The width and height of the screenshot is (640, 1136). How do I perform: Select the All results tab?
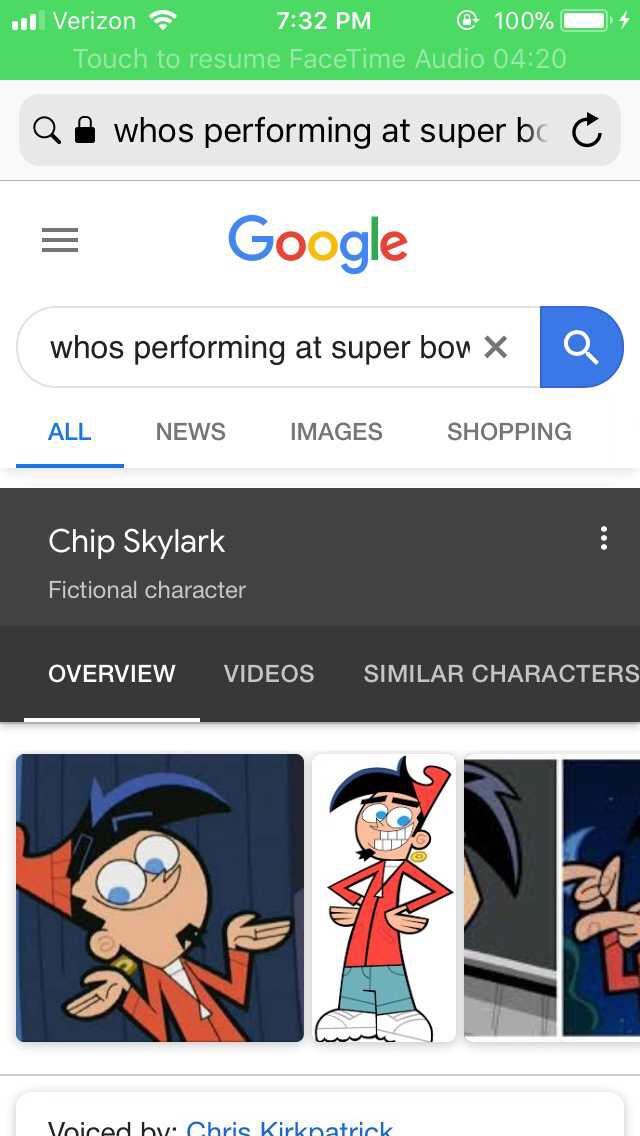pyautogui.click(x=70, y=432)
